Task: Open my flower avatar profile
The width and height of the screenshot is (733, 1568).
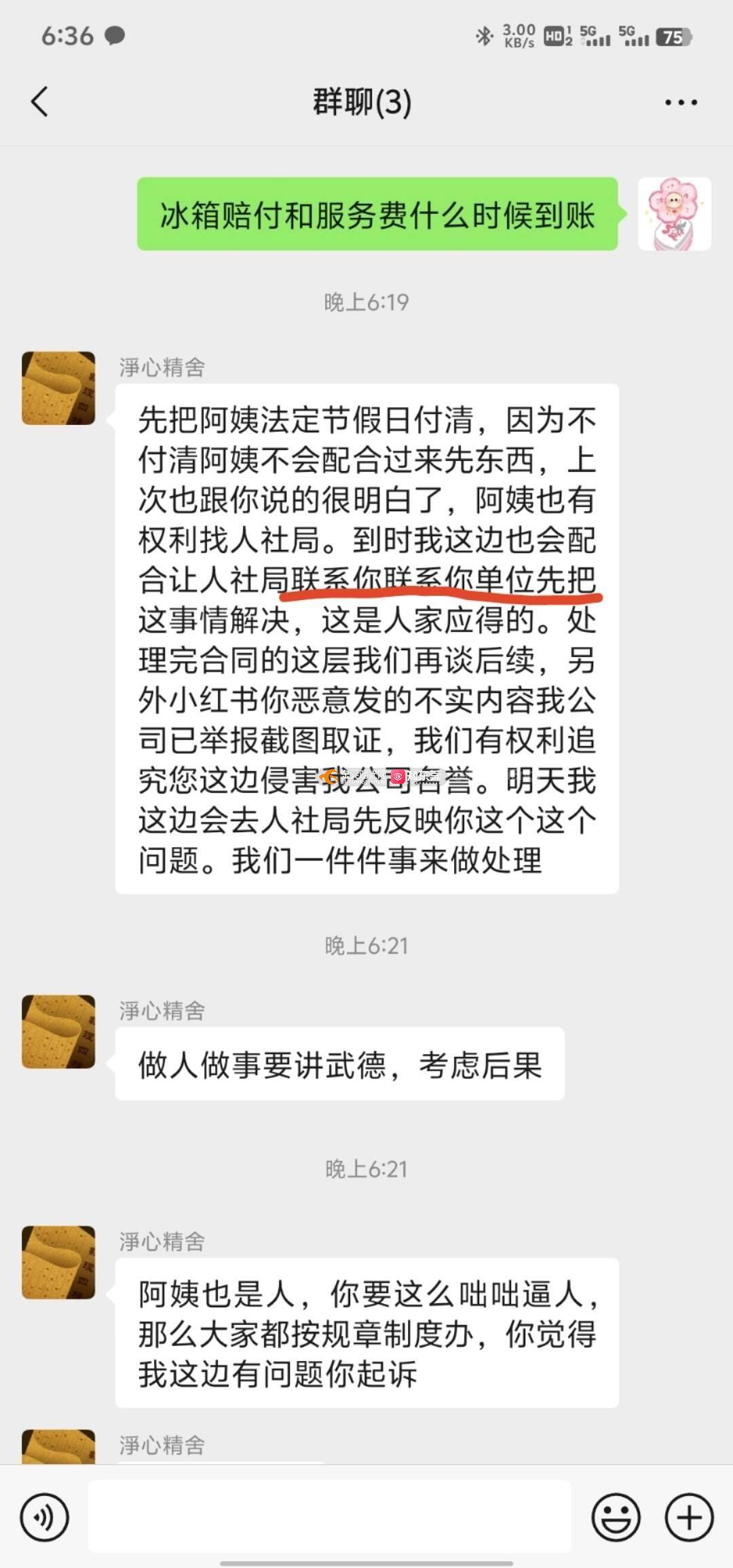Action: (675, 214)
